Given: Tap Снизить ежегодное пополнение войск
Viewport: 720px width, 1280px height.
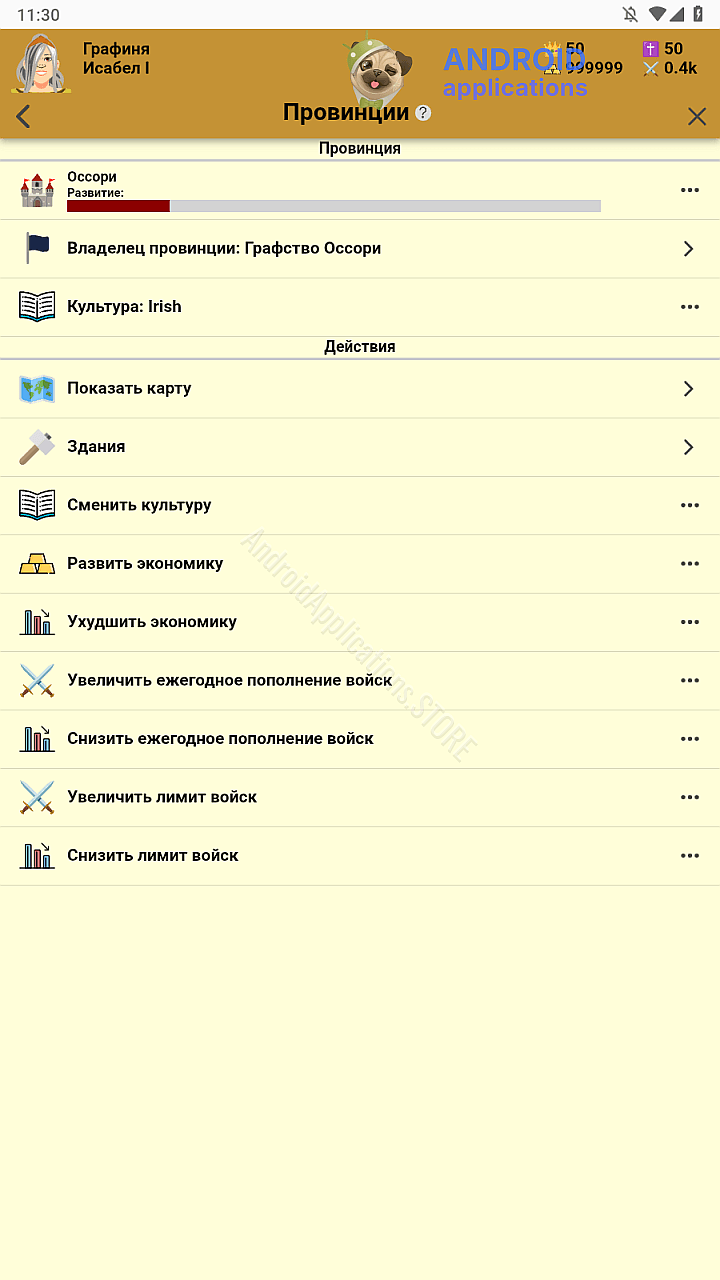Looking at the screenshot, I should pyautogui.click(x=360, y=739).
